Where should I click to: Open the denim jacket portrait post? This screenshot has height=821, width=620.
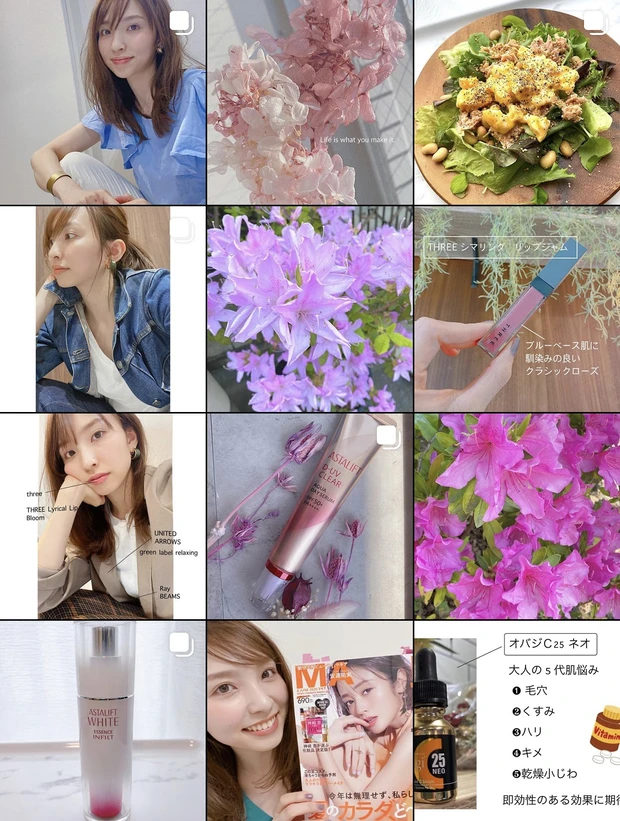pos(102,309)
